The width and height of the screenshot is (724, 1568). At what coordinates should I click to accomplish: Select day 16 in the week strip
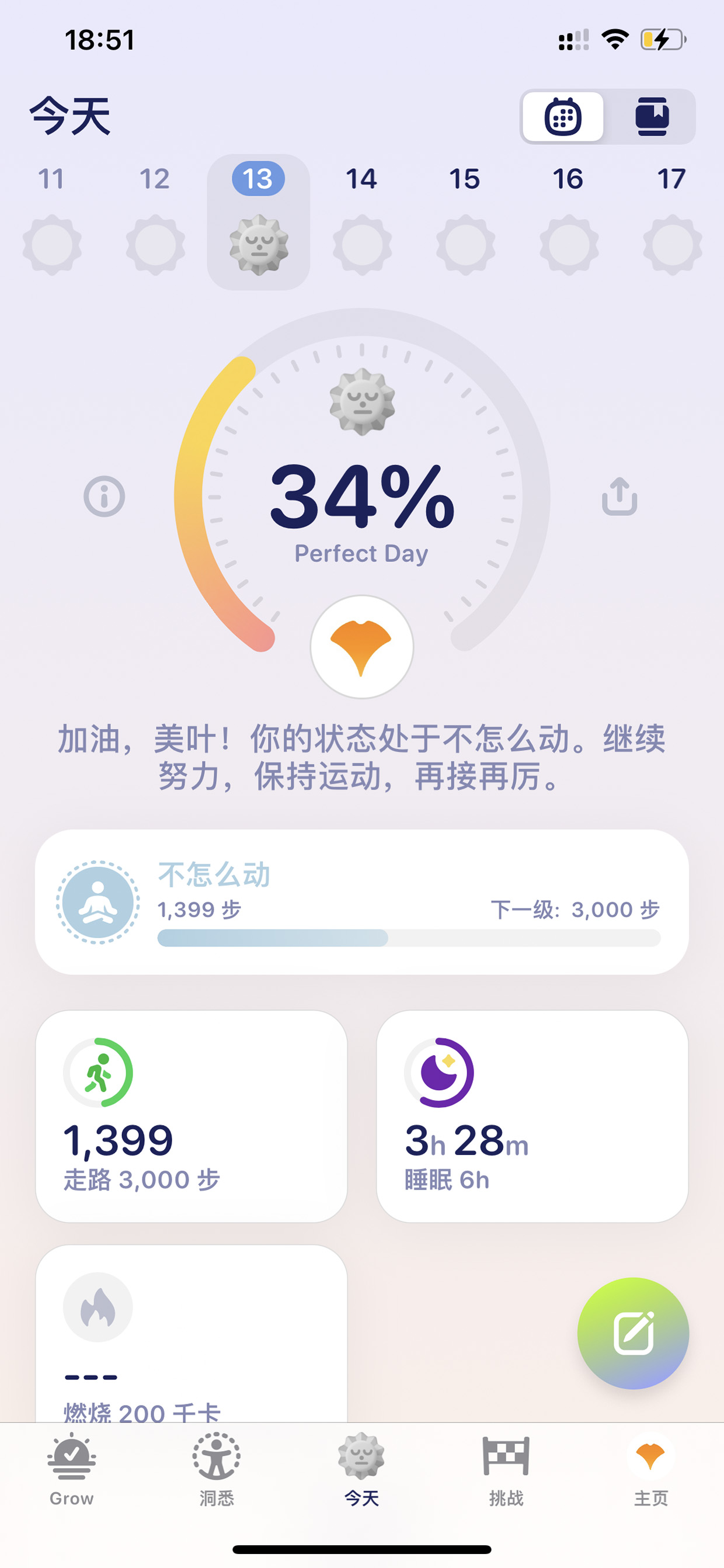[568, 221]
